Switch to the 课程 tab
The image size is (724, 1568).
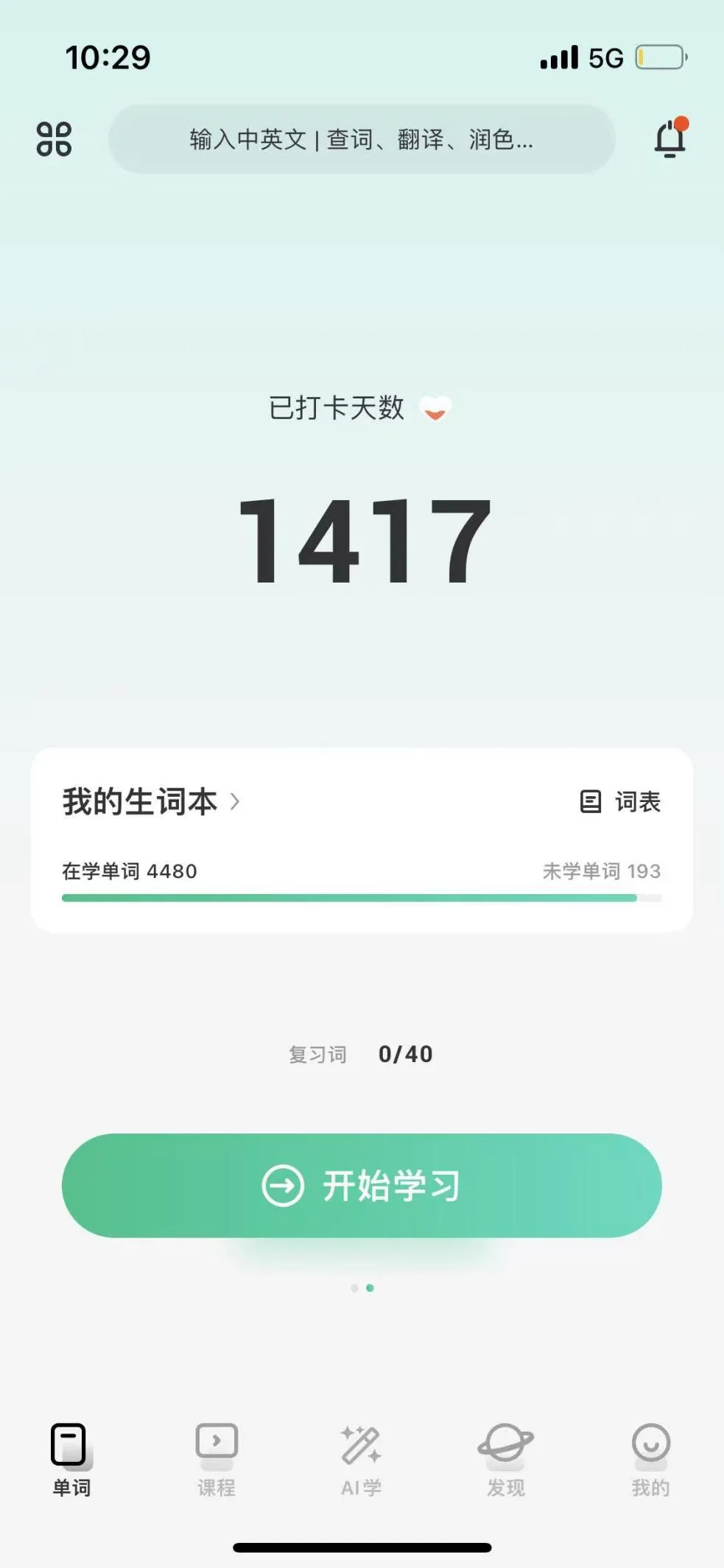(217, 1458)
